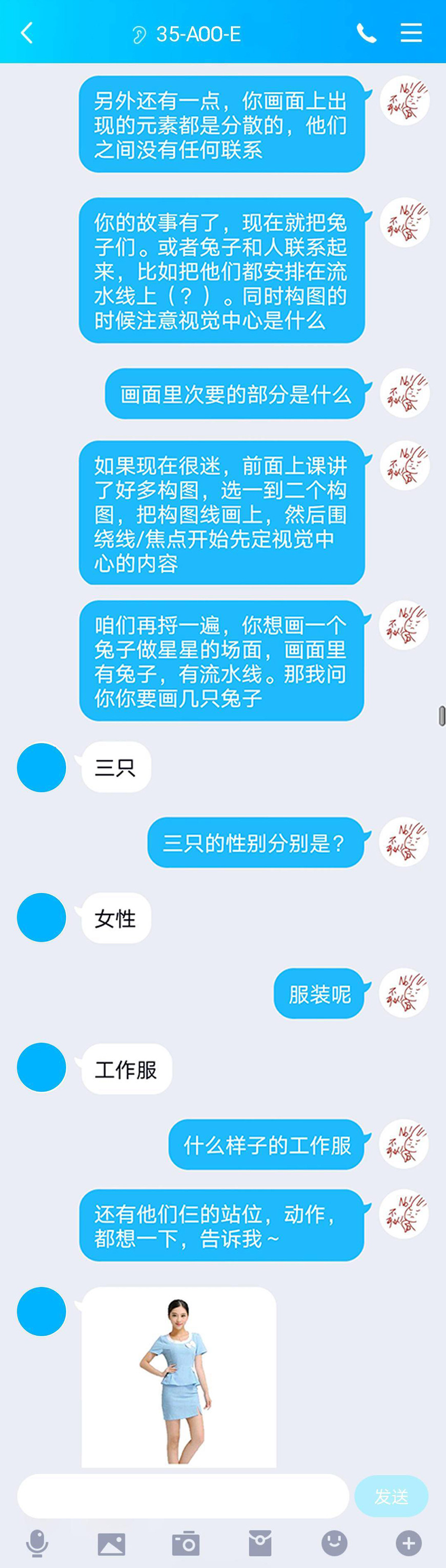Open the chat menu
Screen dimensions: 446x1568
click(x=411, y=33)
